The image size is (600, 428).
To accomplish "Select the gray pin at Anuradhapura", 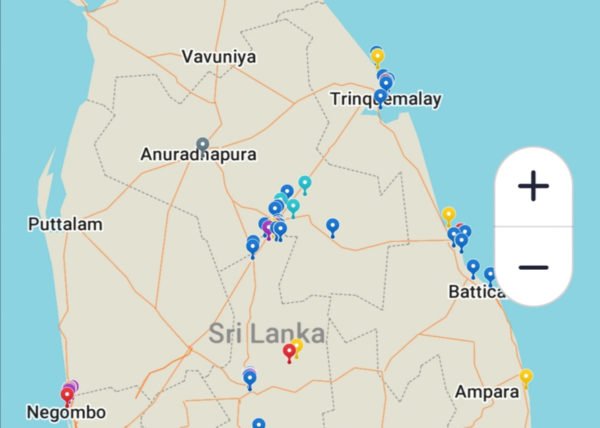I will pos(203,145).
